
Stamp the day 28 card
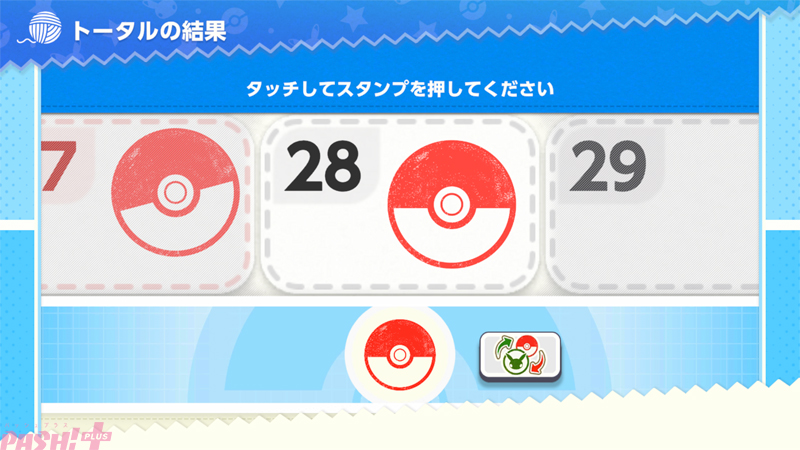pyautogui.click(x=400, y=207)
